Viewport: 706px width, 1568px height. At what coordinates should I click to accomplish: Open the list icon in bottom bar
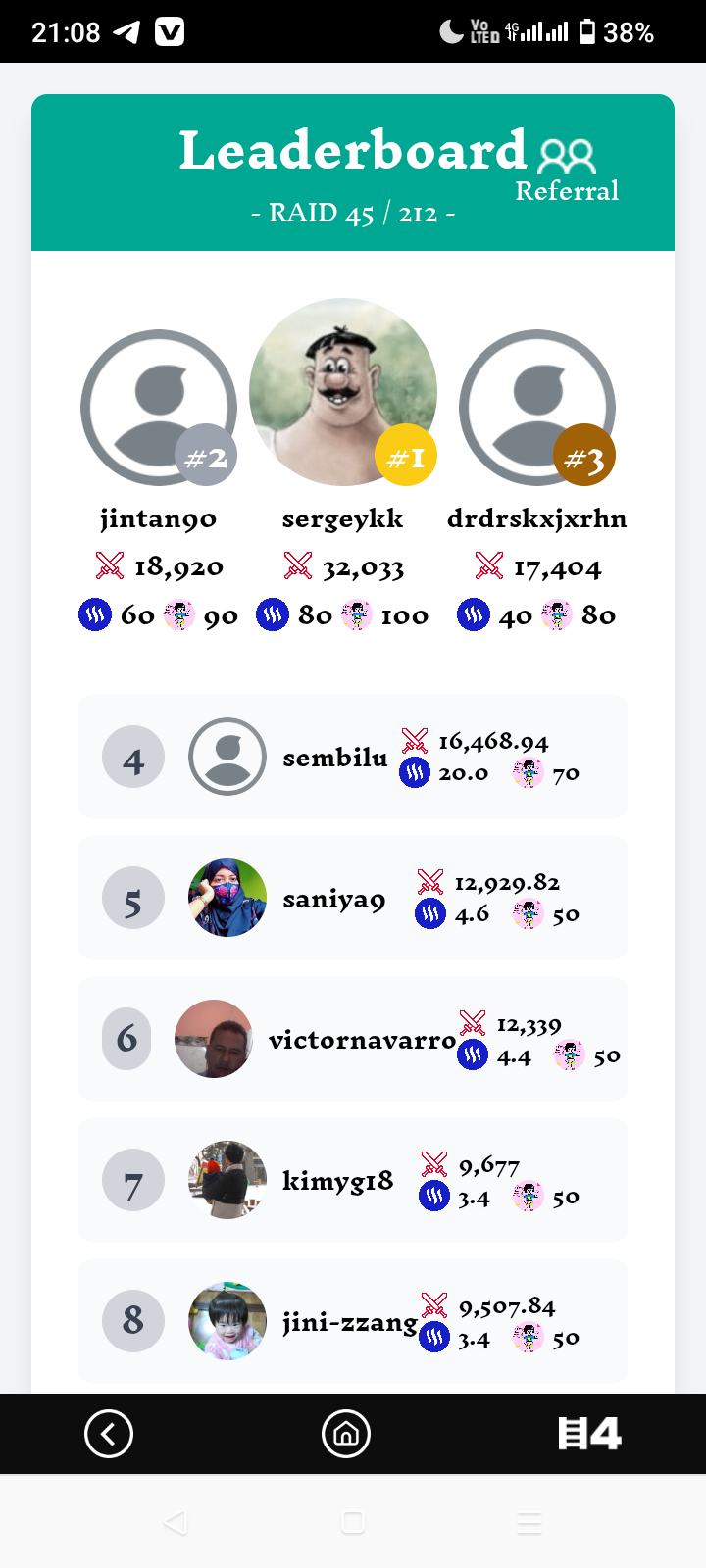589,1434
